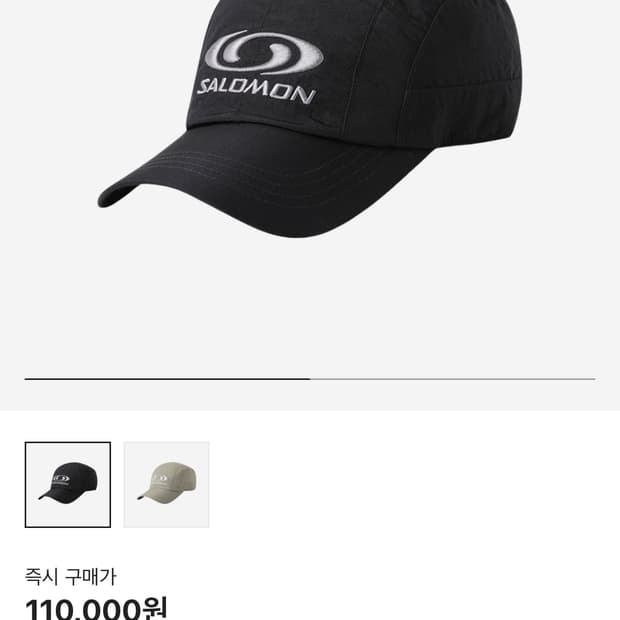Open the large Salomon cap product image

(300, 130)
